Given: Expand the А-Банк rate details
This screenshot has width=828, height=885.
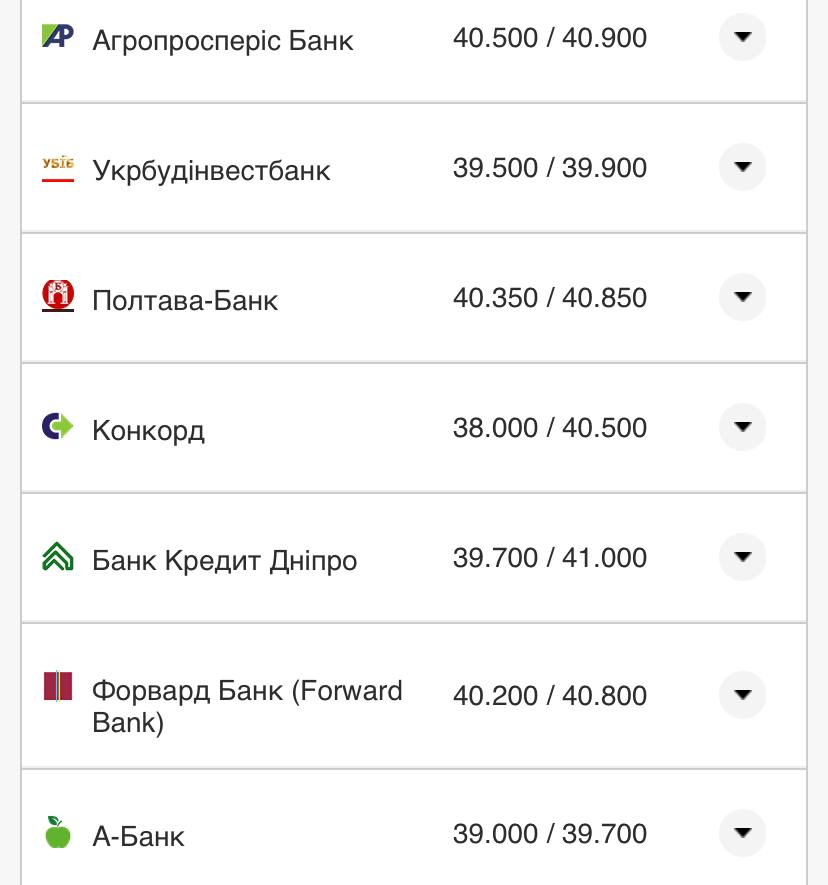Looking at the screenshot, I should (742, 832).
